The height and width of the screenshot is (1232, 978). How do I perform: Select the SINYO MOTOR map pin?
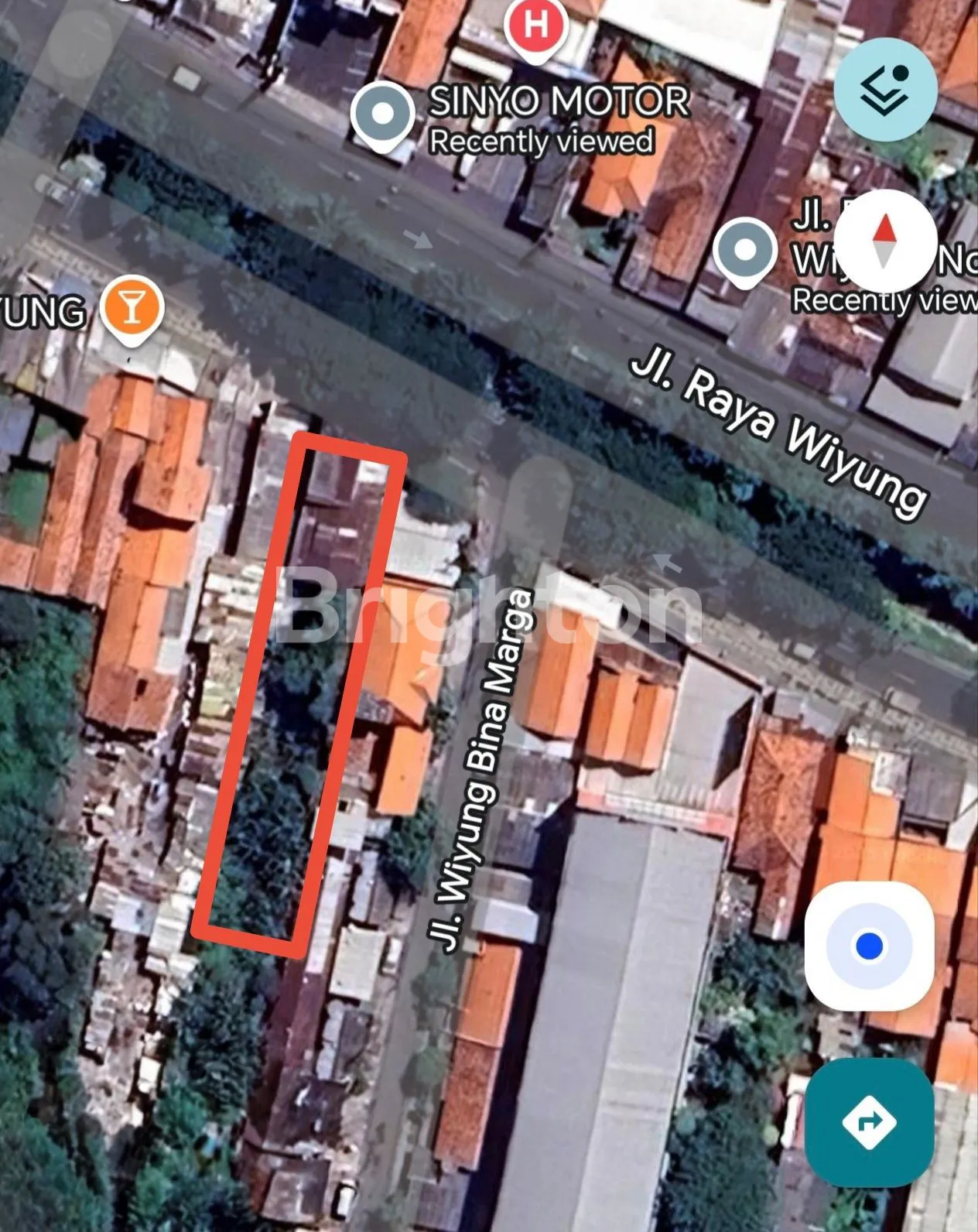pyautogui.click(x=382, y=115)
